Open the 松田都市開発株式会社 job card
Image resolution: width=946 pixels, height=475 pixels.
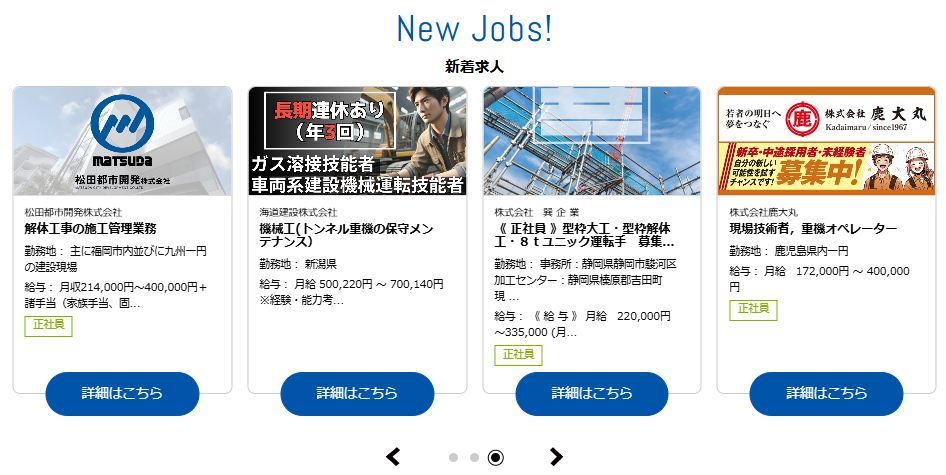[123, 228]
